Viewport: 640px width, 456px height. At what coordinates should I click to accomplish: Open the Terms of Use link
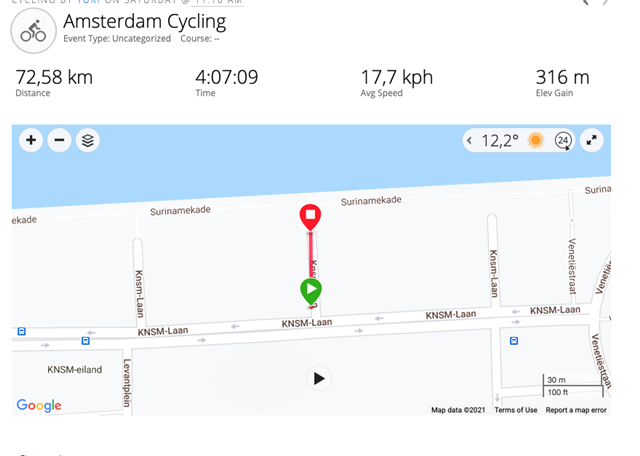(516, 410)
